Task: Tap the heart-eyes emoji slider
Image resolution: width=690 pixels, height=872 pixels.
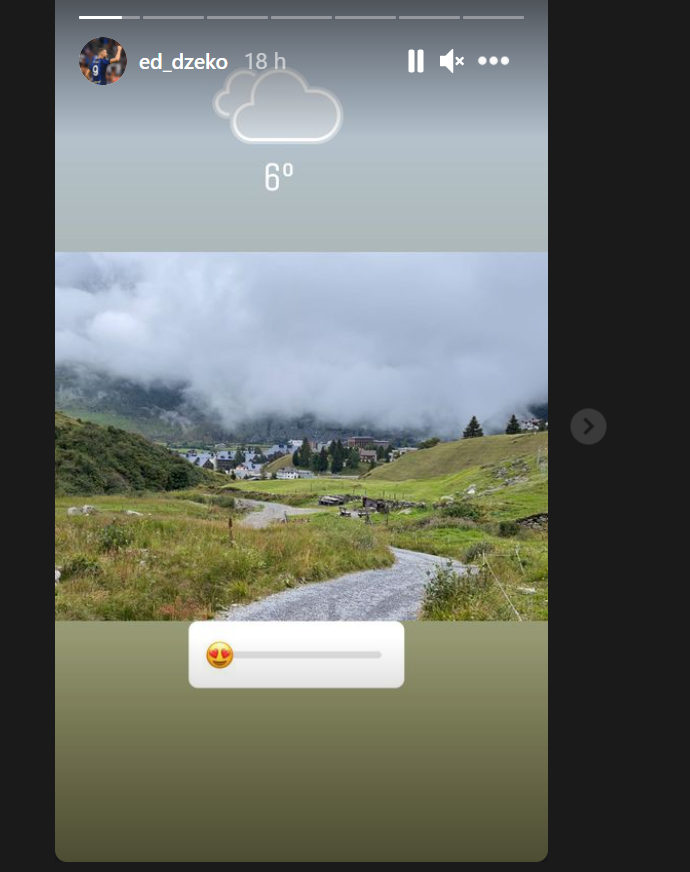Action: tap(220, 655)
